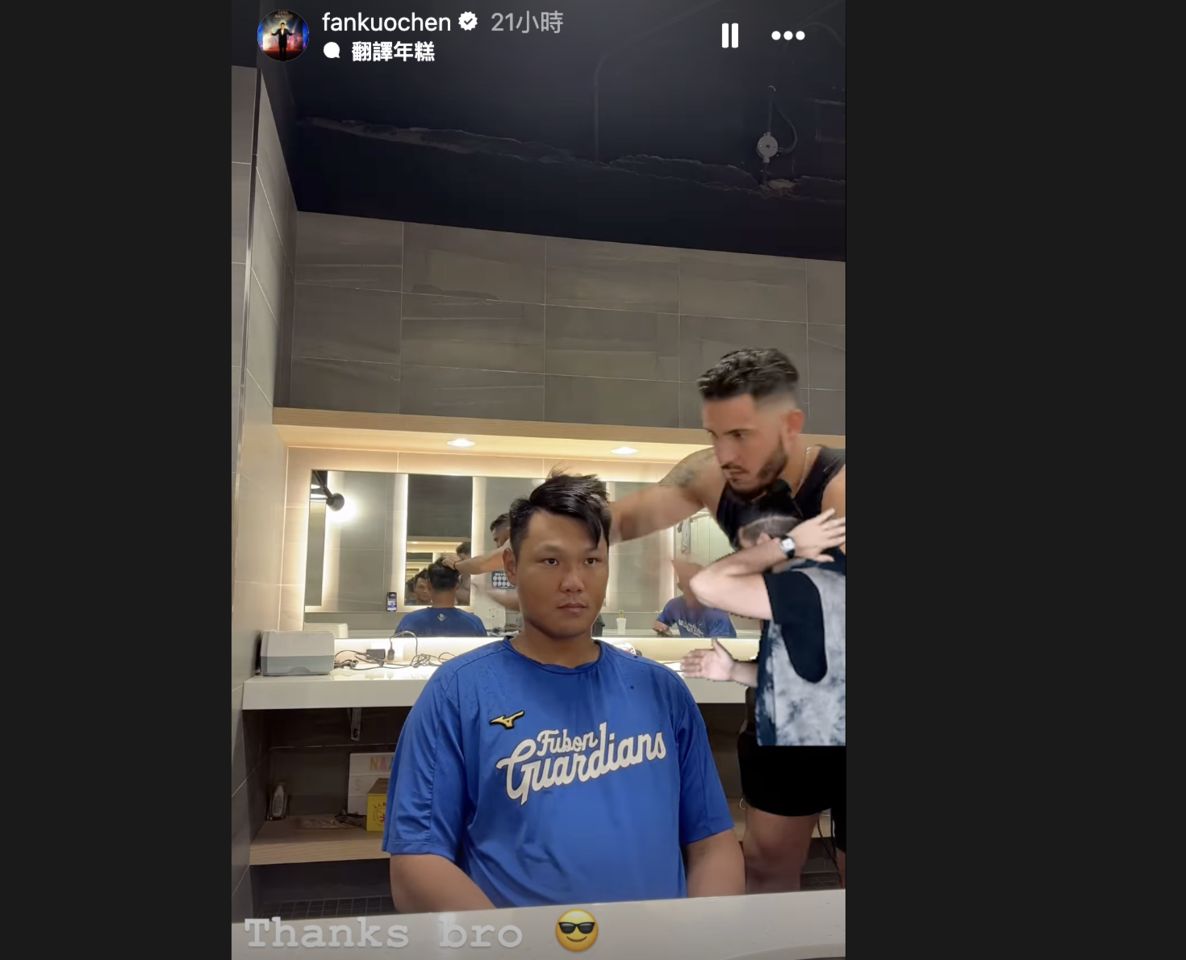
Task: Open the three-dot more options menu
Action: pos(788,35)
